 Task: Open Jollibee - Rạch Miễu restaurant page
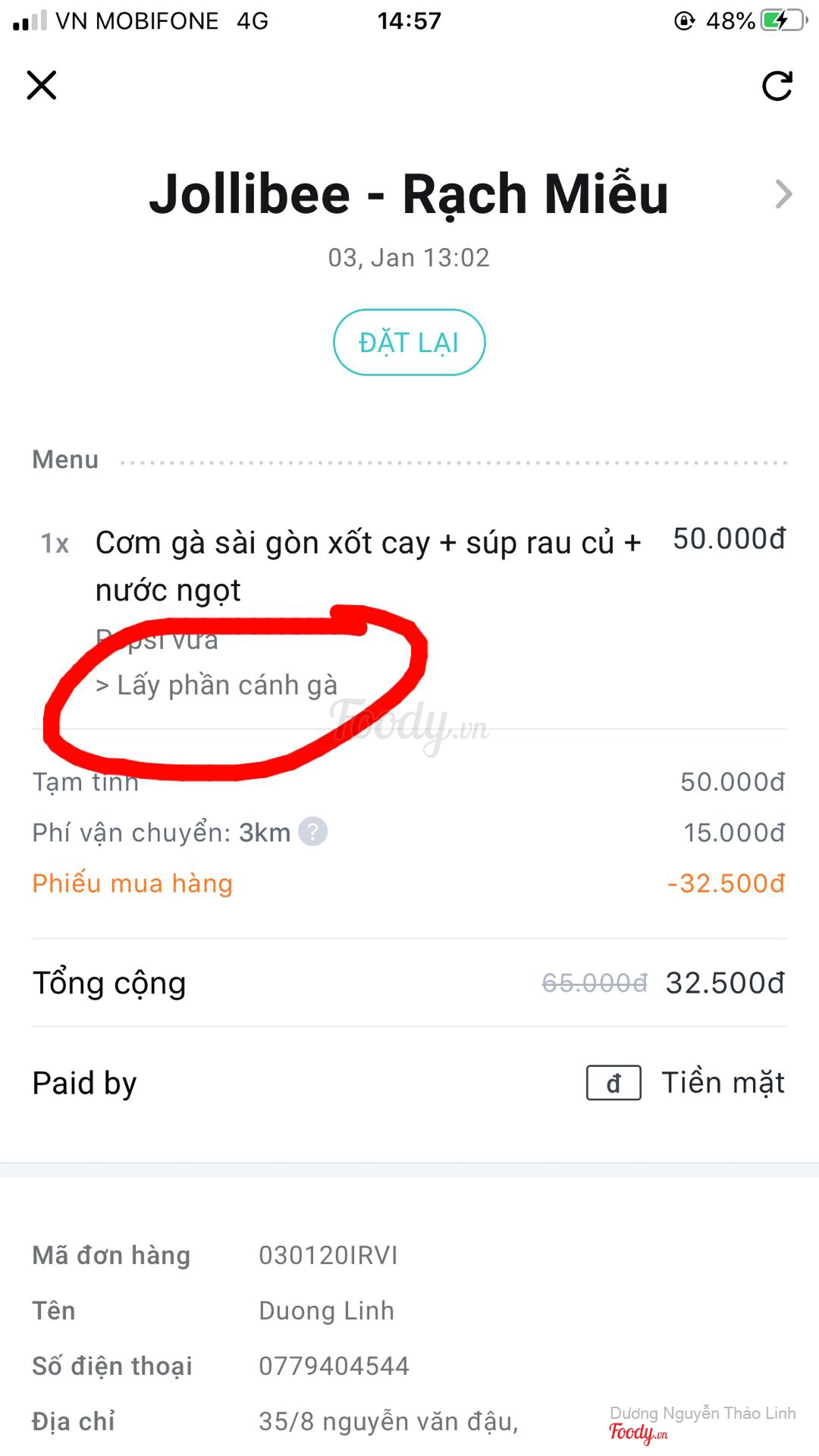pos(783,194)
